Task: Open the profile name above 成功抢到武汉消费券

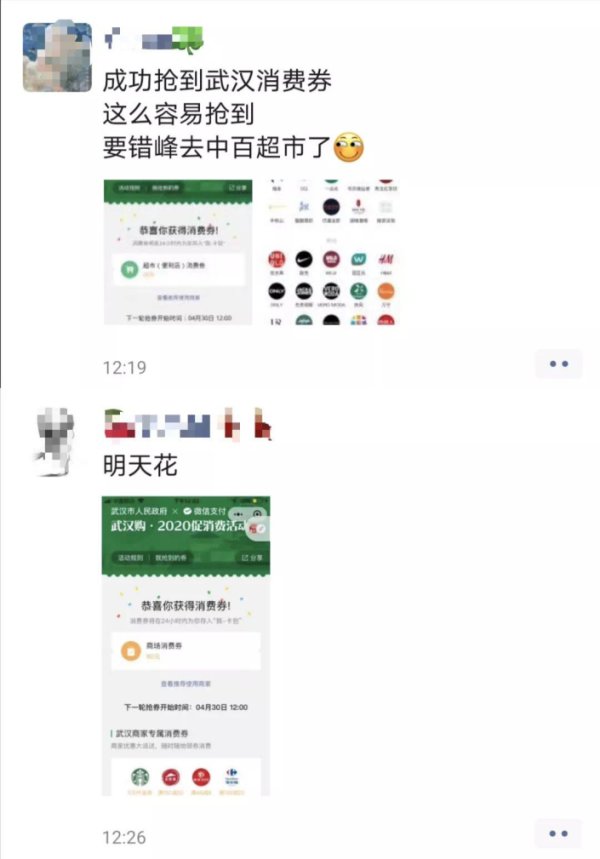Action: pos(154,40)
